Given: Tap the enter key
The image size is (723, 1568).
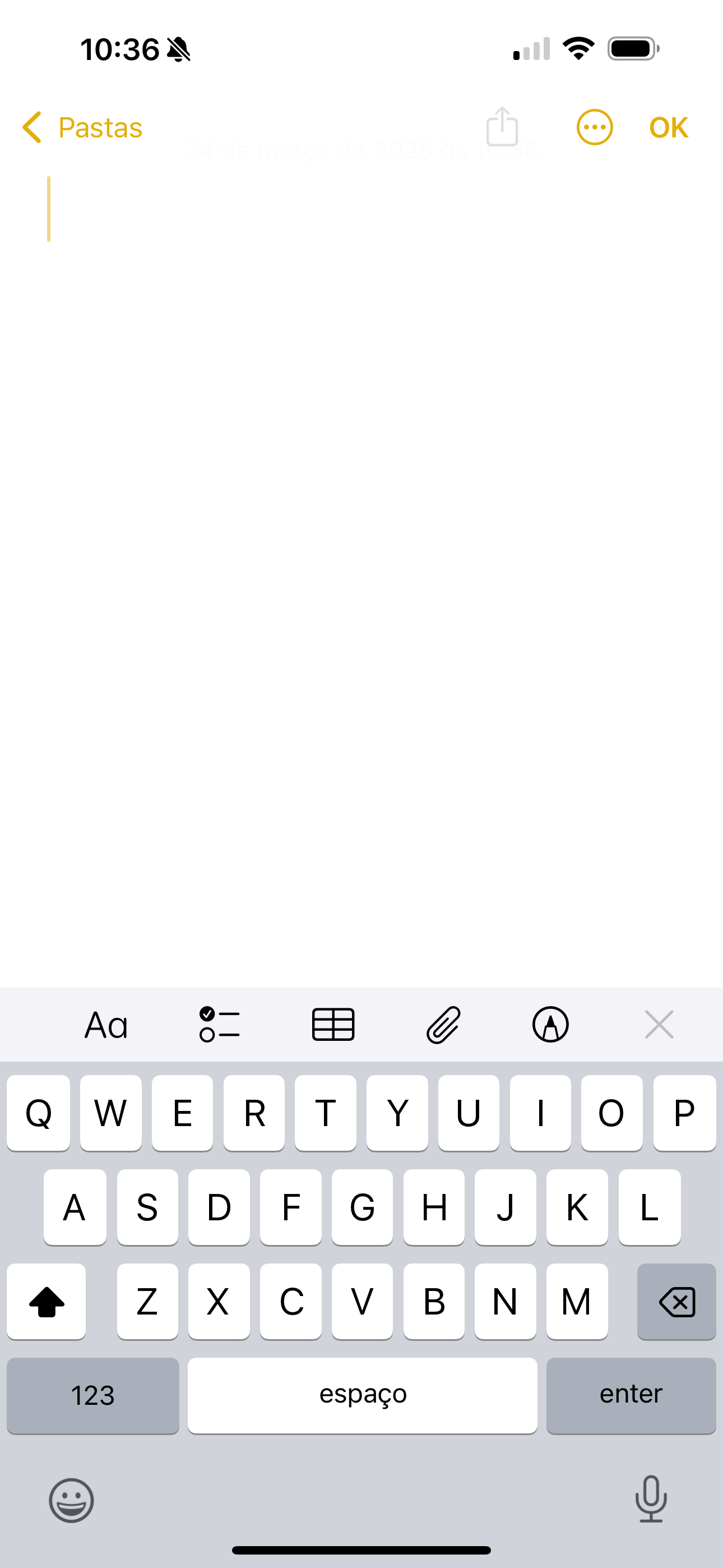Looking at the screenshot, I should click(x=631, y=1395).
